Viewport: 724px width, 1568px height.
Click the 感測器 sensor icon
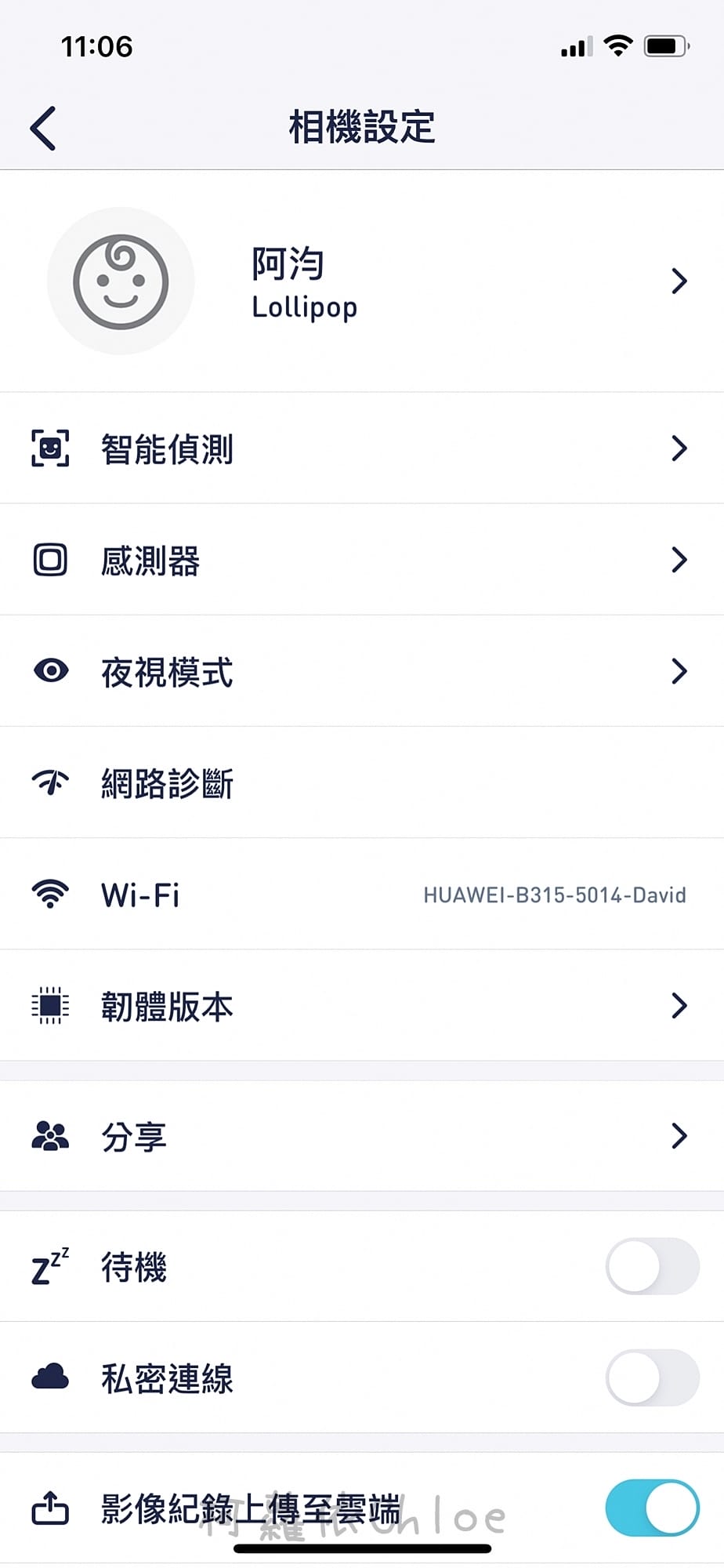click(x=50, y=559)
